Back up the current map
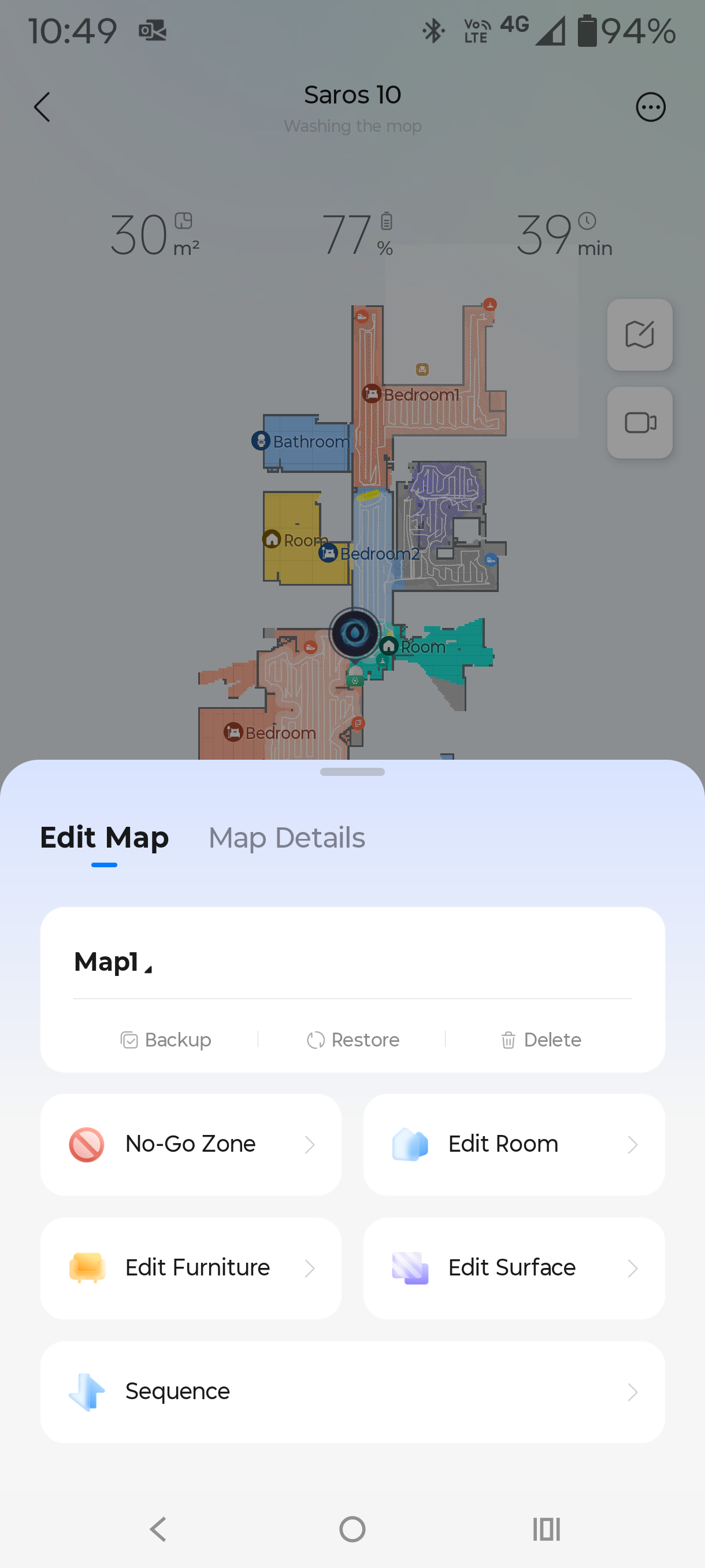This screenshot has height=1568, width=705. tap(166, 1040)
